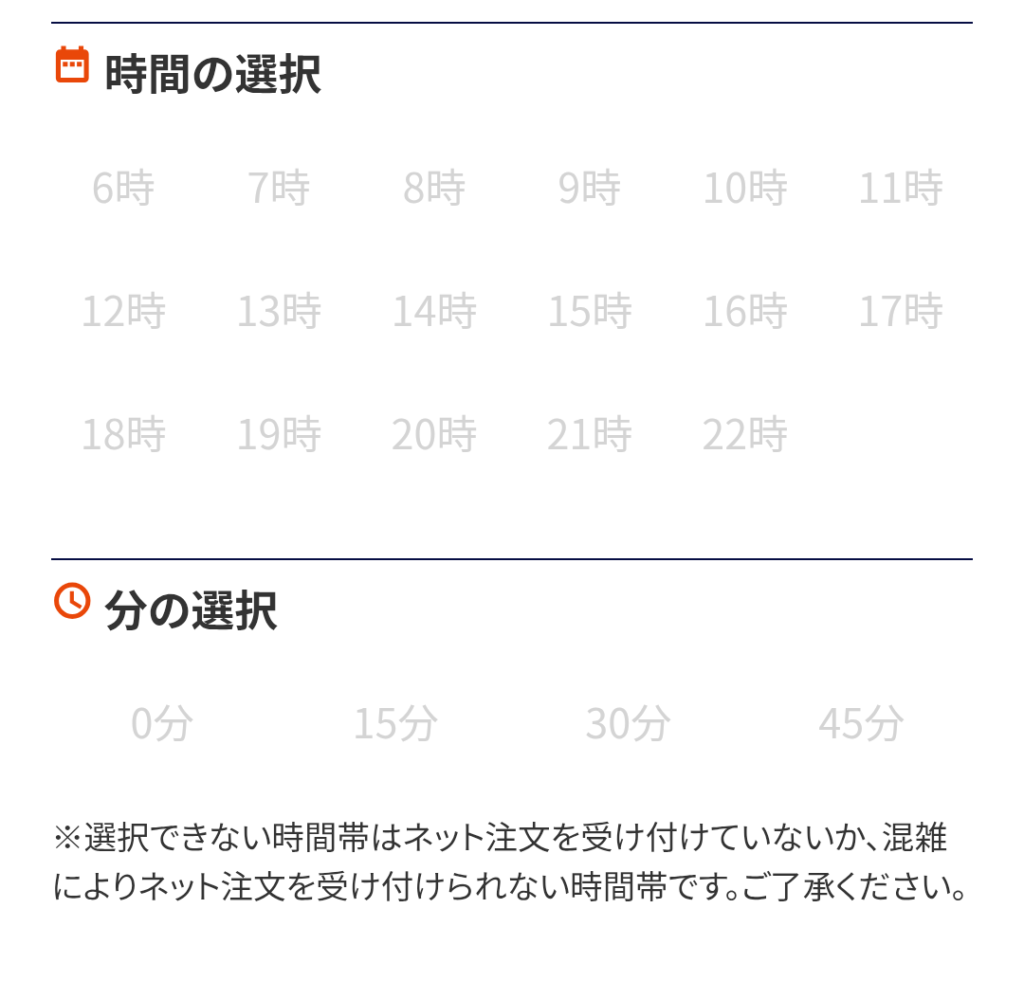The height and width of the screenshot is (999, 1024).
Task: Choose the 11時 time slot
Action: coord(900,188)
